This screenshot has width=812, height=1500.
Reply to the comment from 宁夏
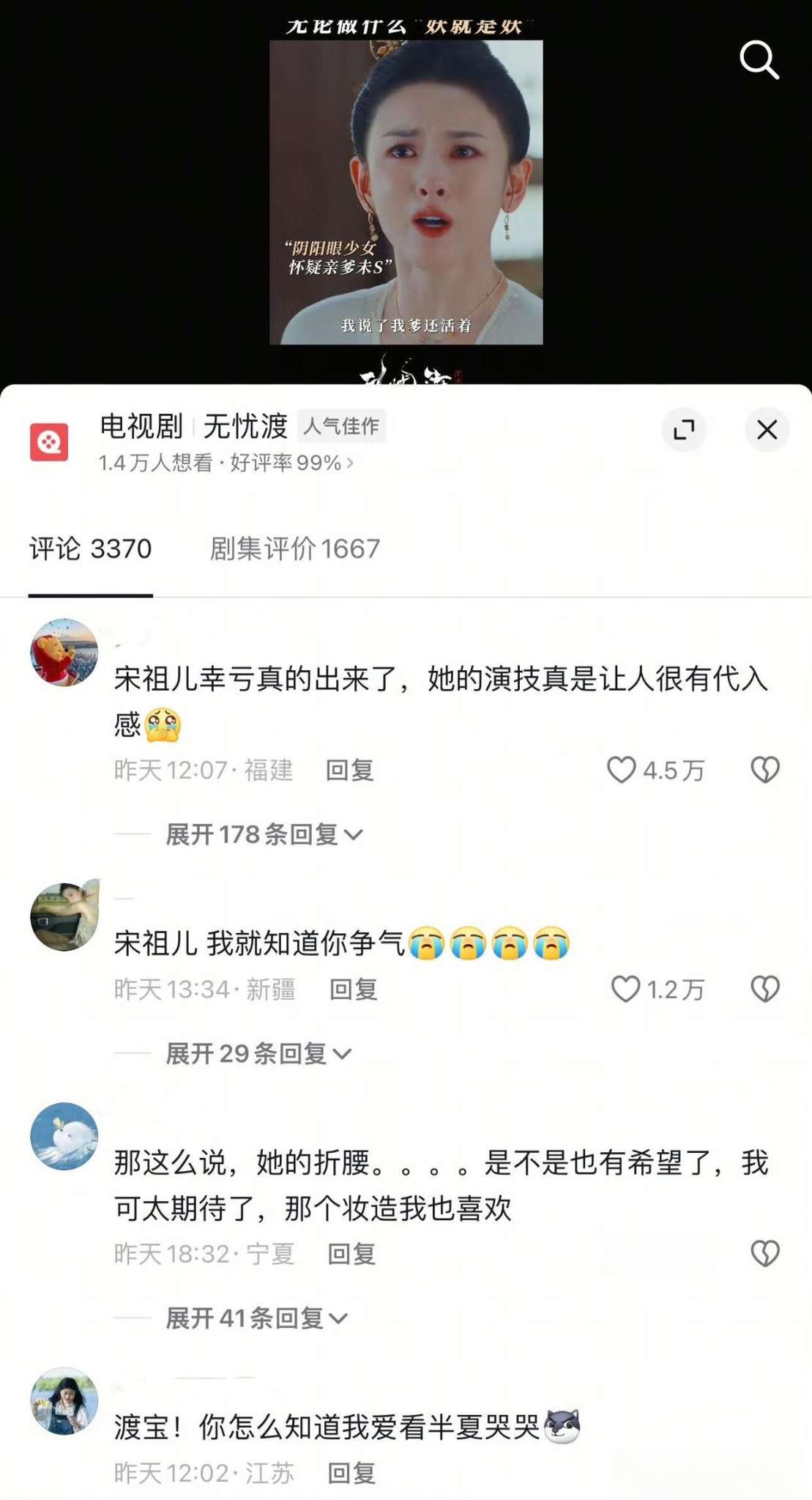[351, 1254]
